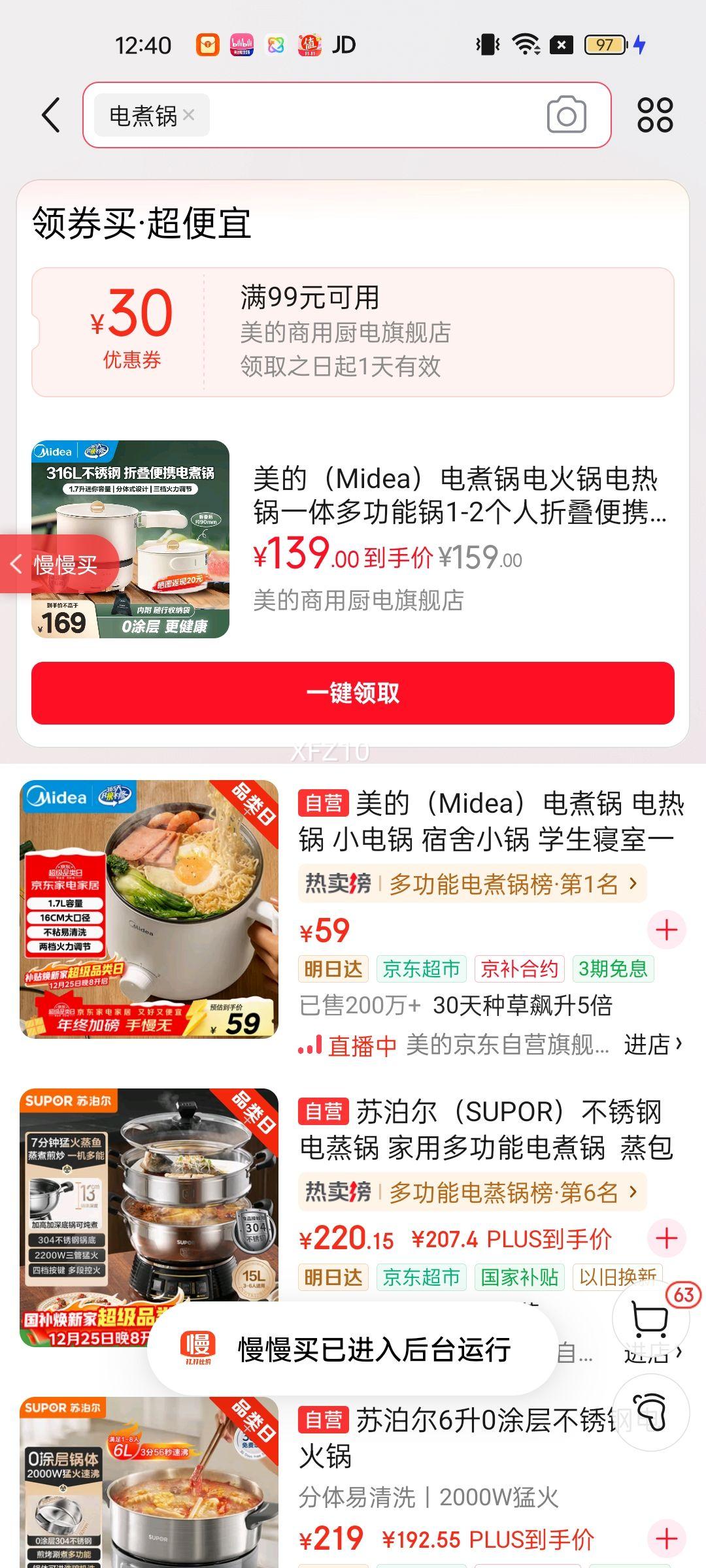
Task: Add the ¥219 SUPOR hot pot to cart
Action: [x=666, y=1539]
